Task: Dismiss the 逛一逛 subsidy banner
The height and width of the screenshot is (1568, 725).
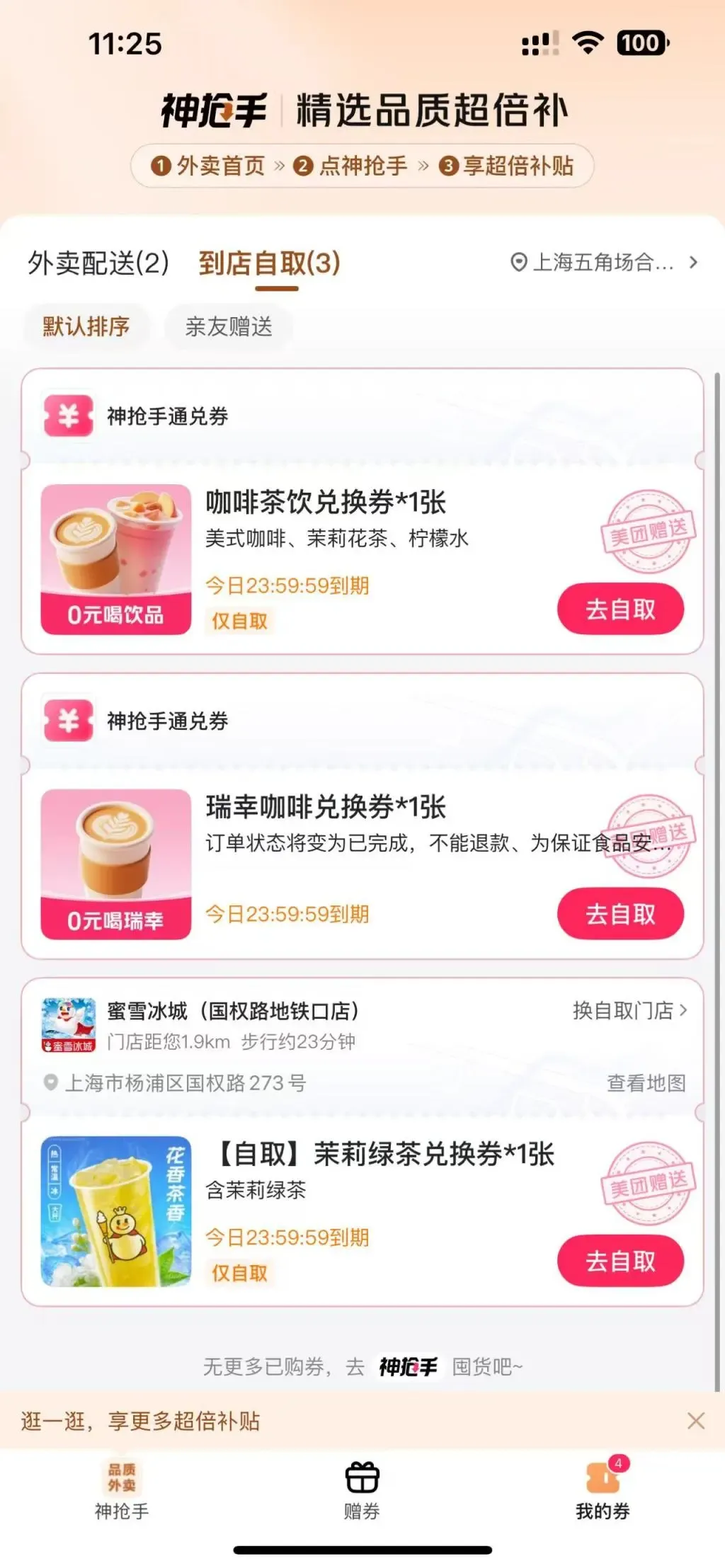Action: (x=696, y=1421)
